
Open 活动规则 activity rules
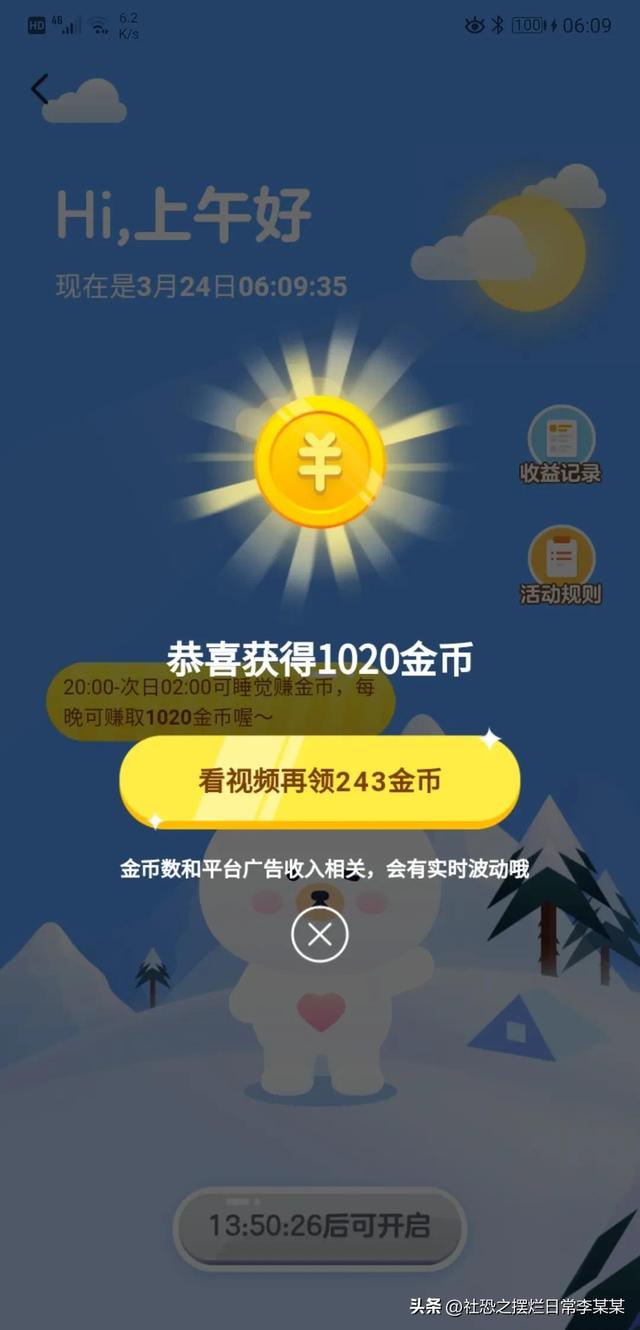560,565
